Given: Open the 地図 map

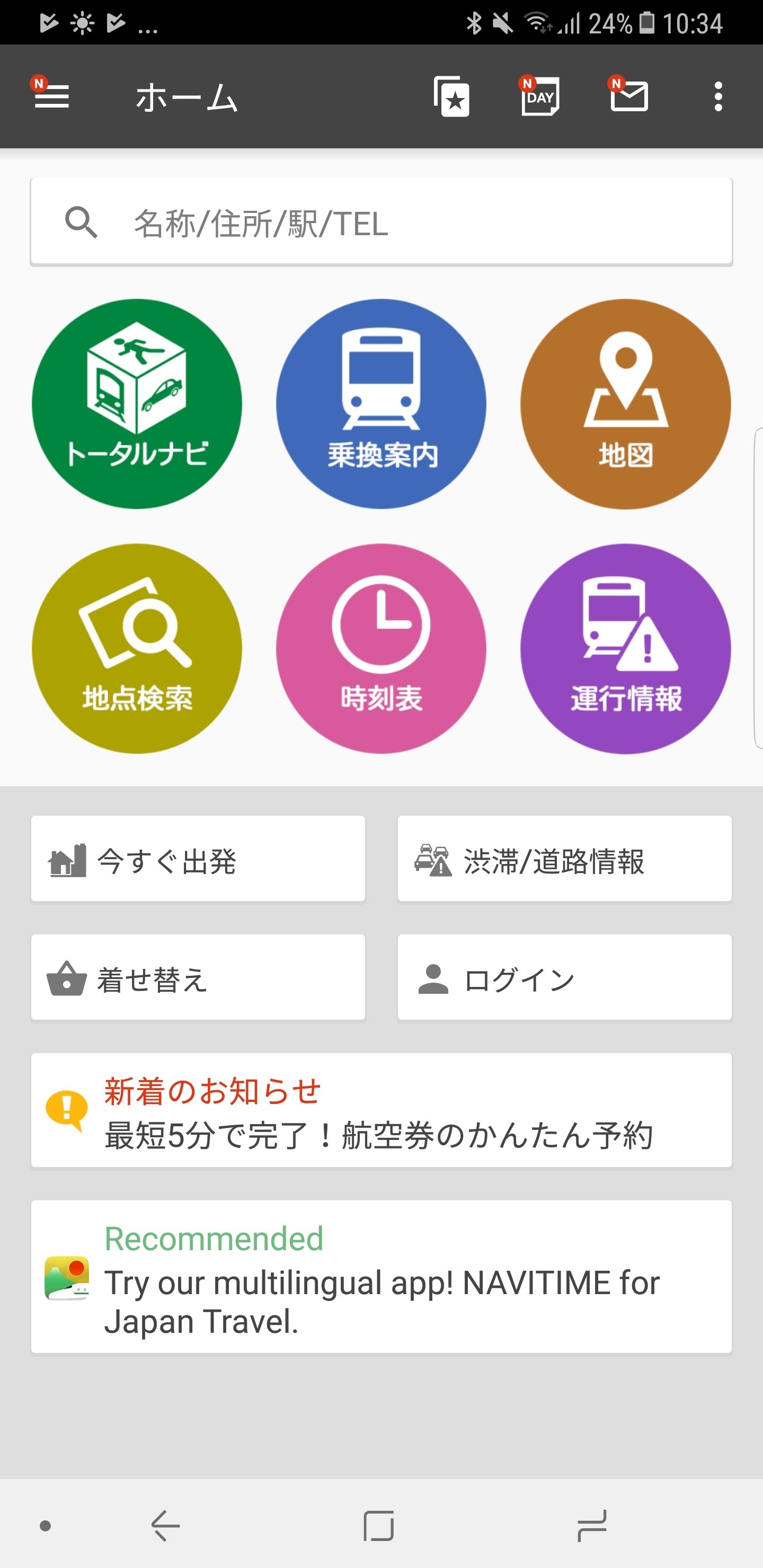Looking at the screenshot, I should click(x=625, y=404).
